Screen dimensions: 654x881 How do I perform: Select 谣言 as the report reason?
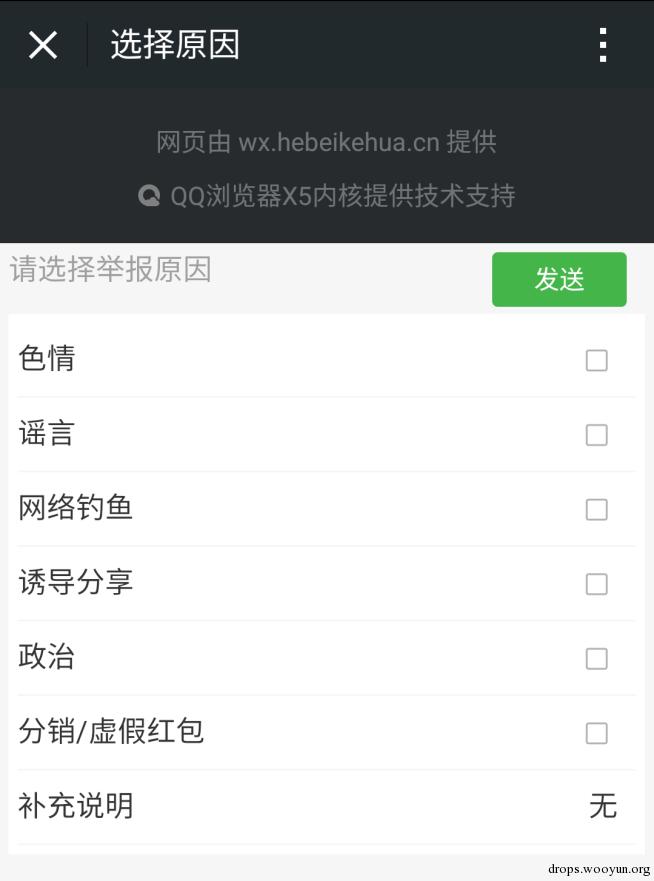(x=596, y=435)
